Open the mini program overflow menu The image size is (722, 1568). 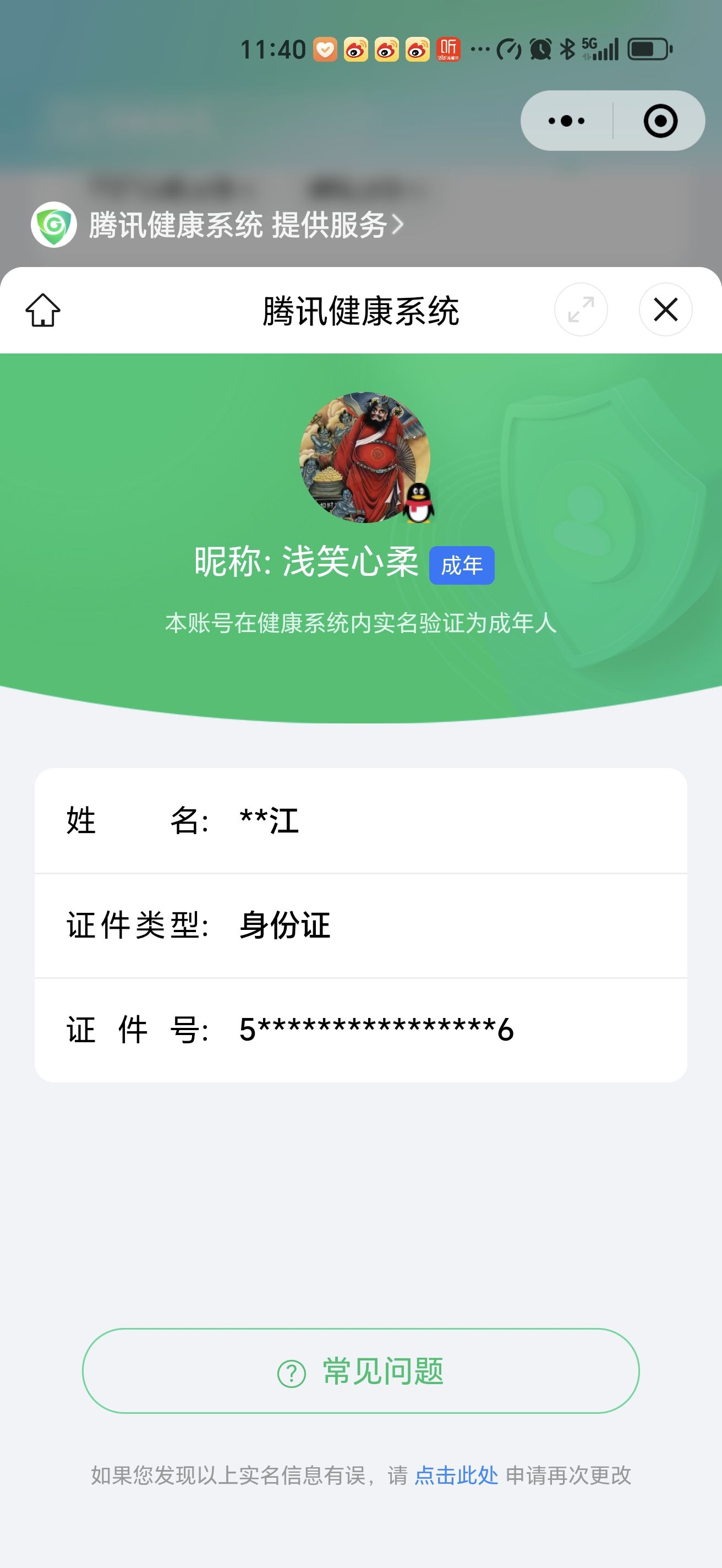coord(566,121)
